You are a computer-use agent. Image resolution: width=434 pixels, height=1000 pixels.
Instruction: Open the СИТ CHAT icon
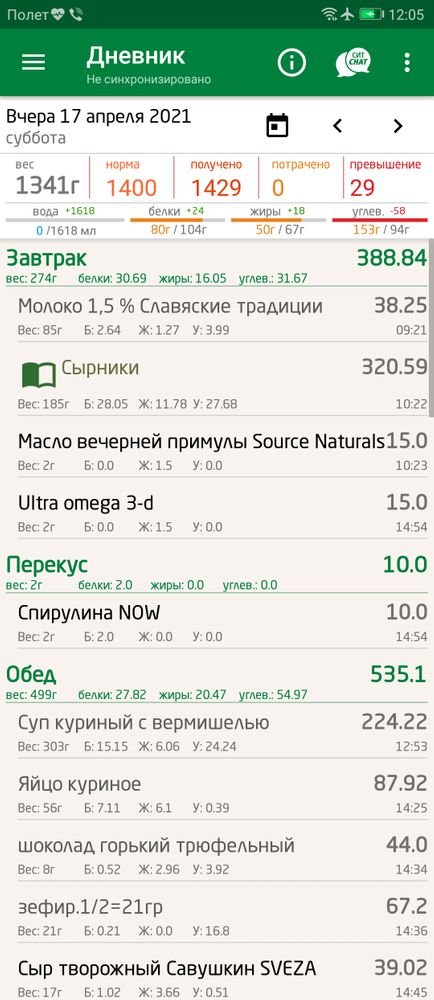tap(353, 62)
